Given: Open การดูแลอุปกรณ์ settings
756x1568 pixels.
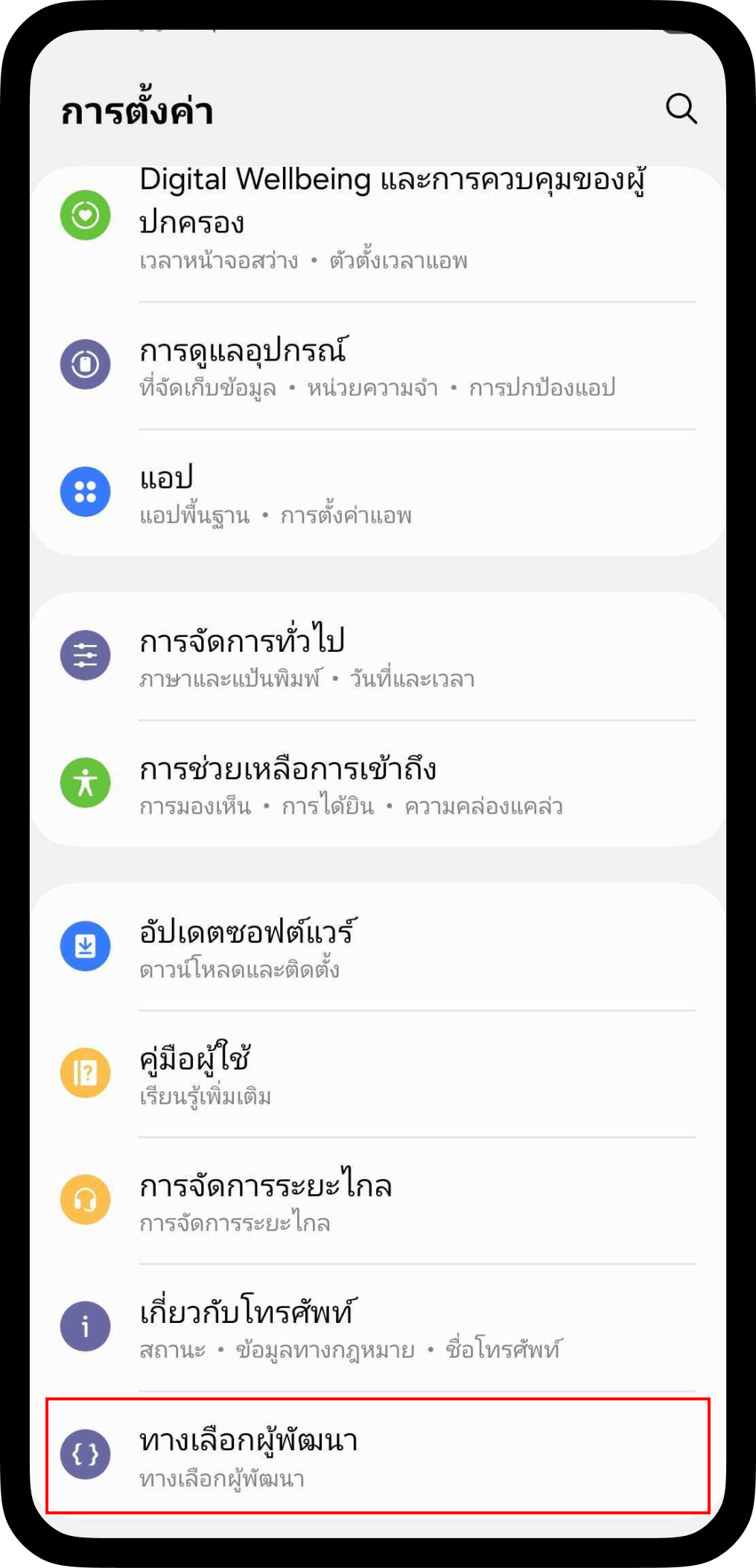Looking at the screenshot, I should (x=377, y=366).
